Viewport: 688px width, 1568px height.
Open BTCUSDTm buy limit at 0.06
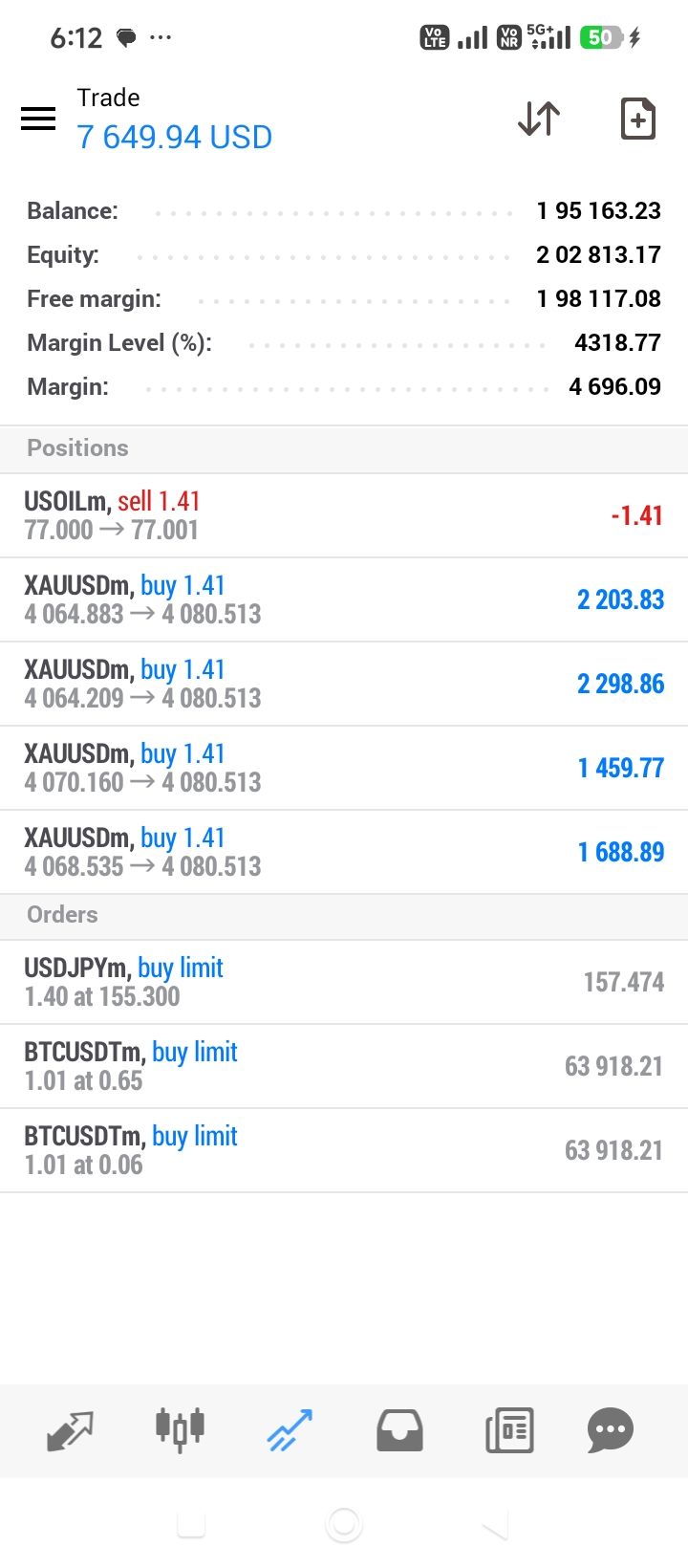[344, 1150]
